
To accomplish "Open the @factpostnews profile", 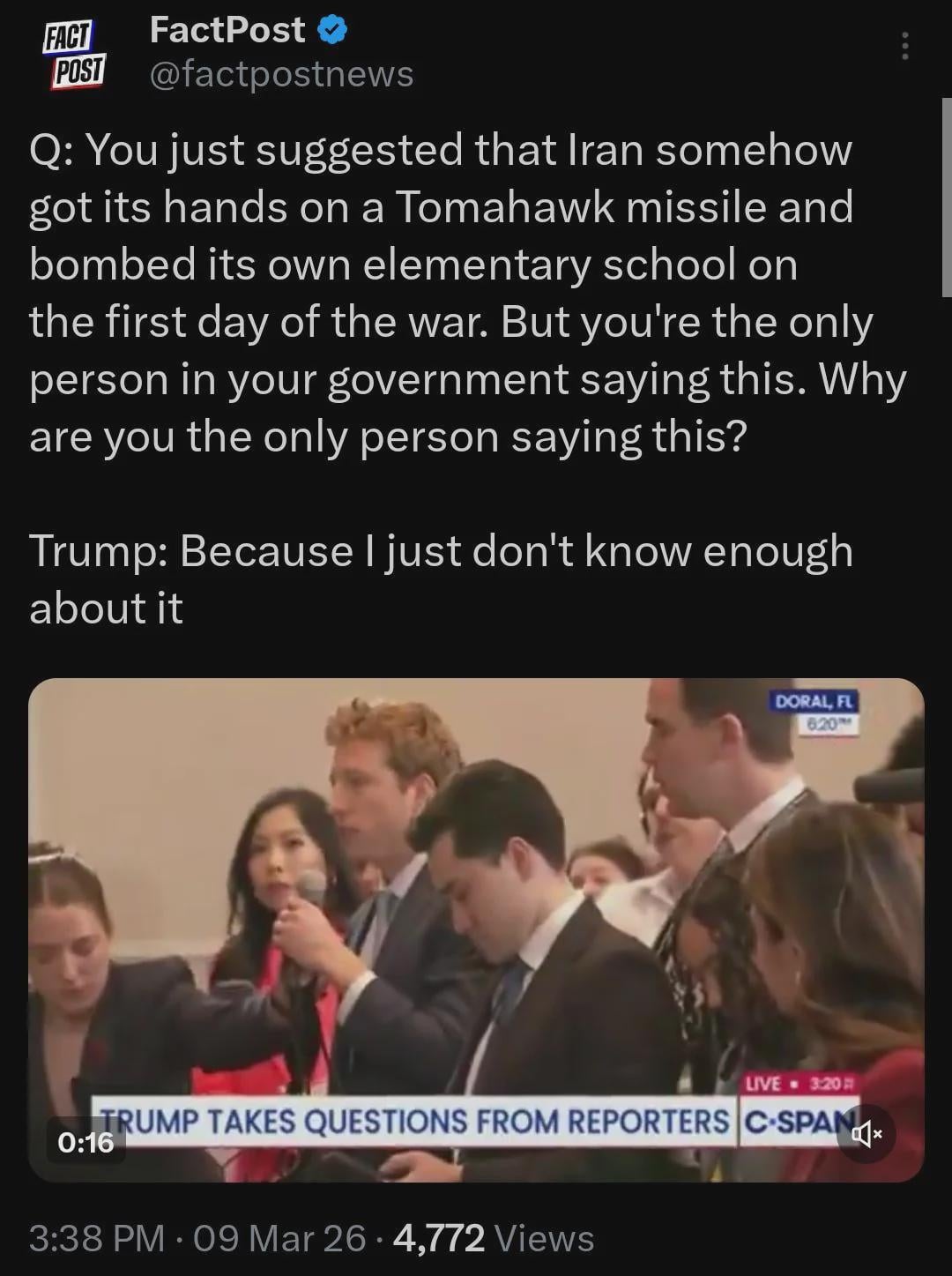I will tap(281, 75).
